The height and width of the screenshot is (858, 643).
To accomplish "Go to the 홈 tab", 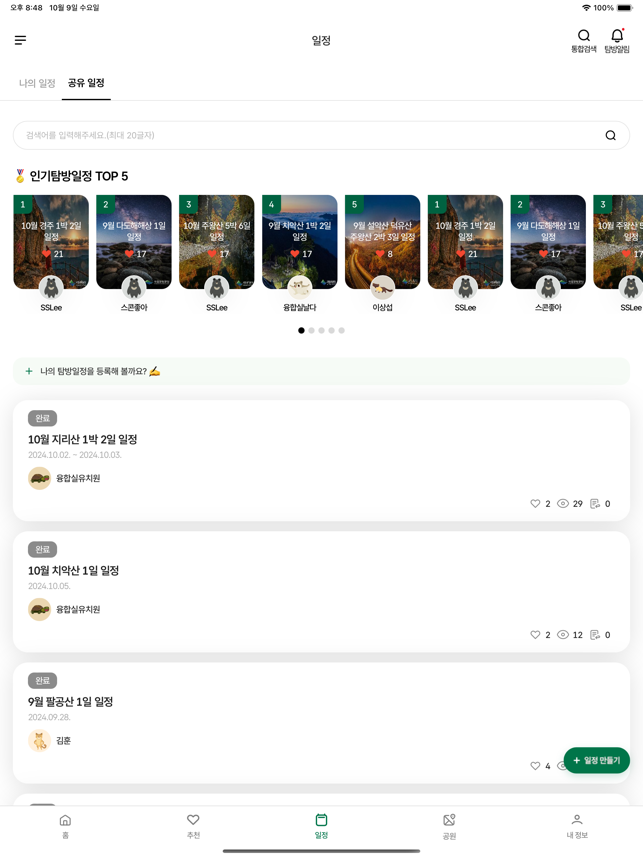I will click(65, 826).
